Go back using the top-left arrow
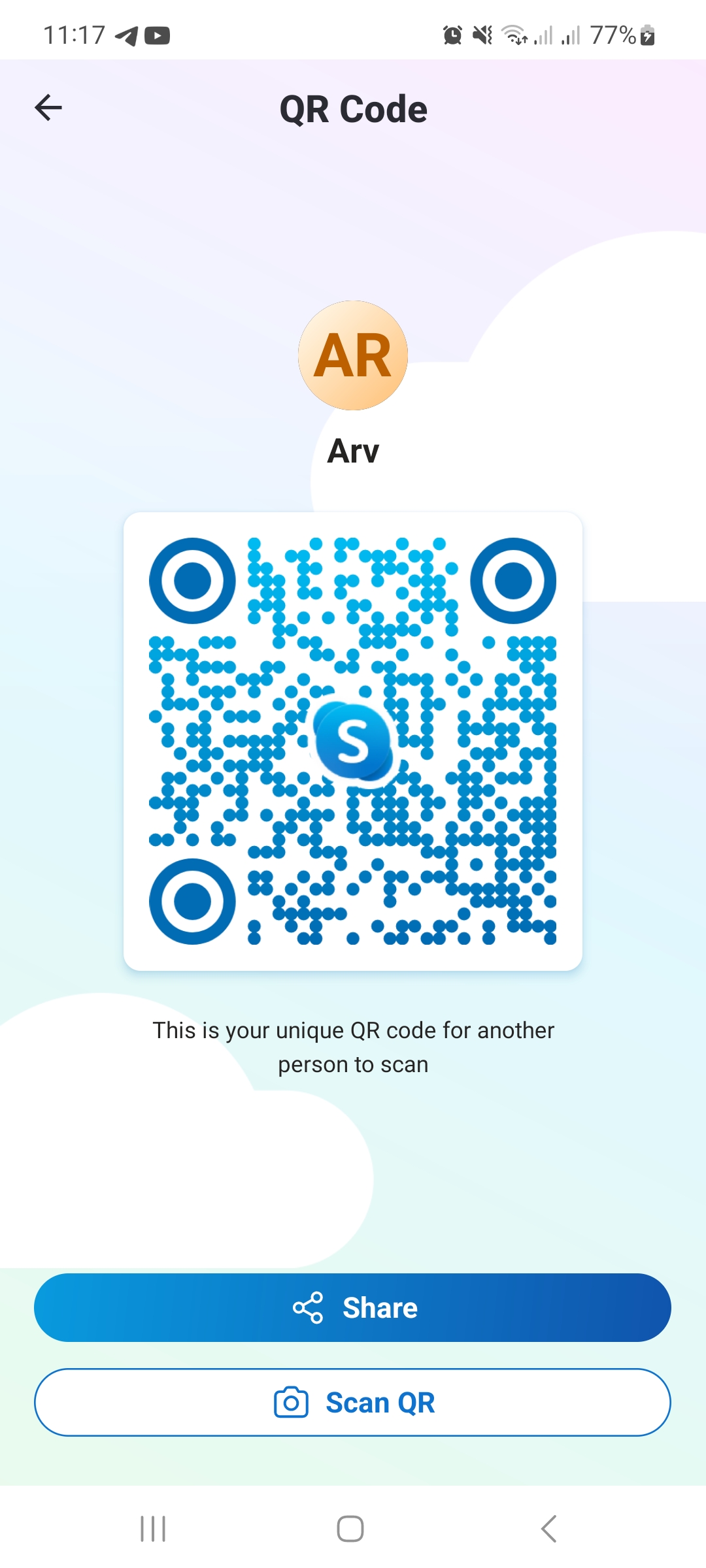Viewport: 706px width, 1568px height. point(48,108)
